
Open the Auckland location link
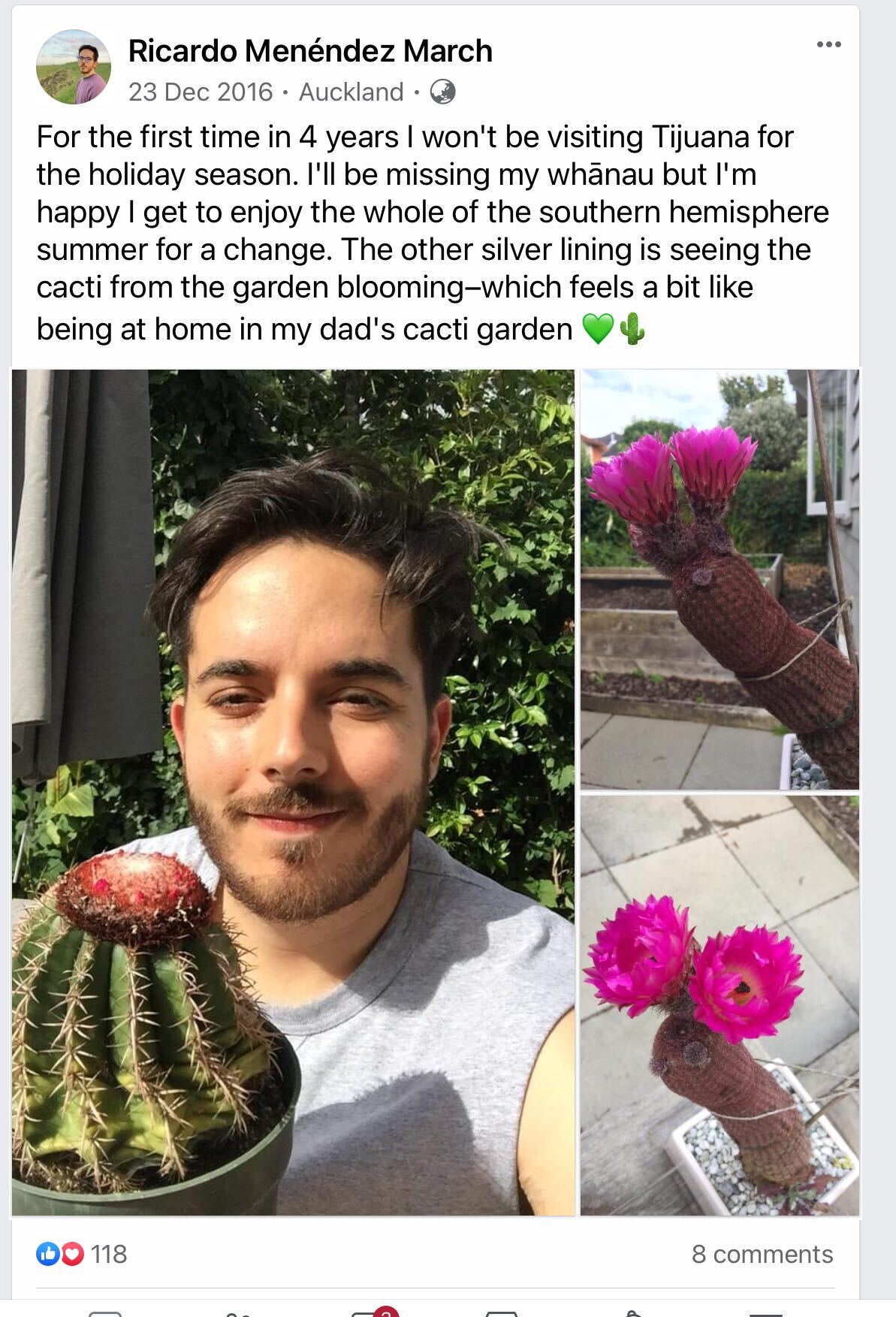351,92
